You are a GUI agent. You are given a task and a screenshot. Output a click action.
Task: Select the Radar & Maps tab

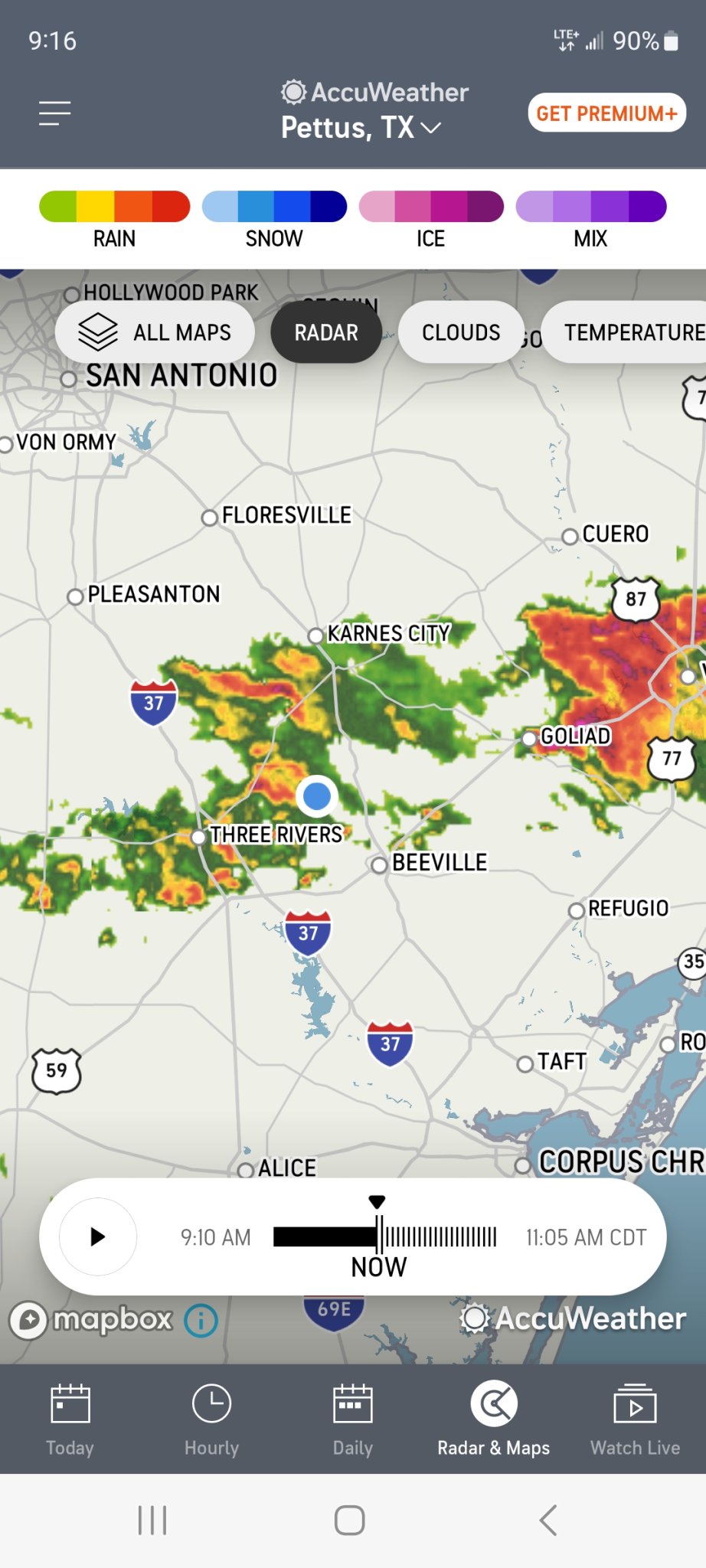[493, 1419]
